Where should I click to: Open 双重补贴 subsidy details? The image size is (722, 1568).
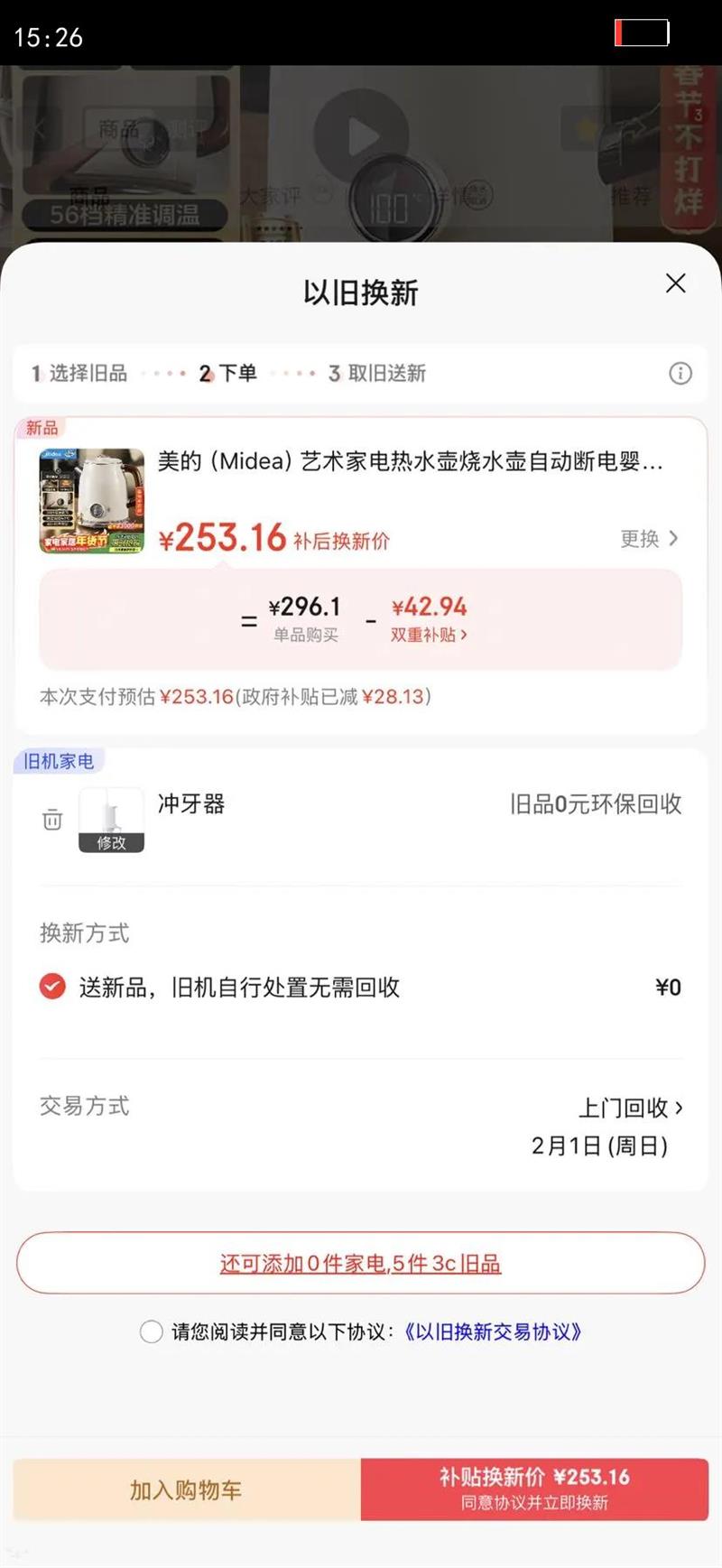click(429, 635)
